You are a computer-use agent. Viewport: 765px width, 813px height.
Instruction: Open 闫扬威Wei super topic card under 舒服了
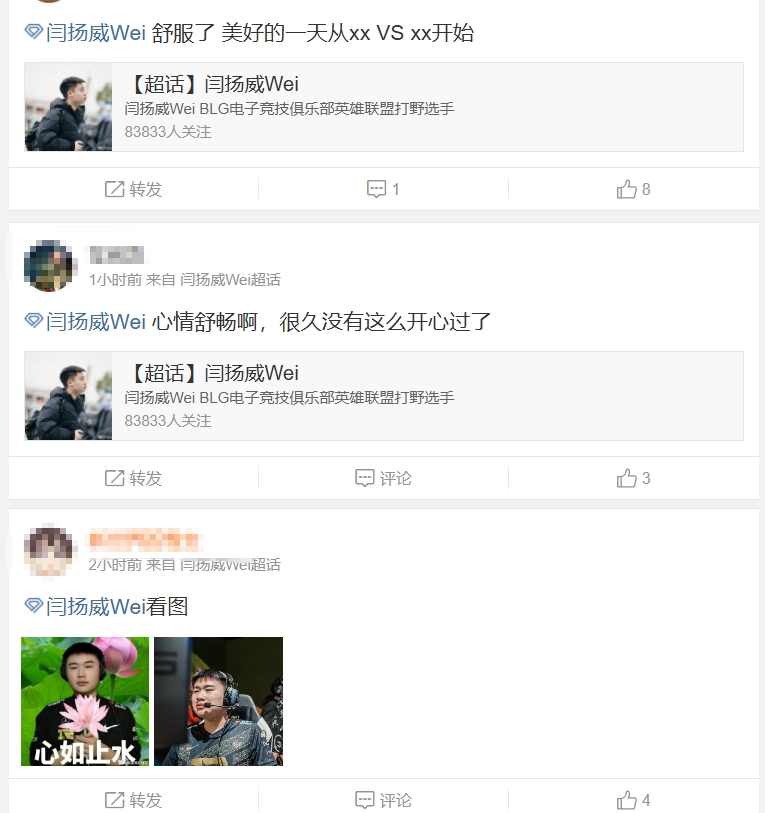383,107
